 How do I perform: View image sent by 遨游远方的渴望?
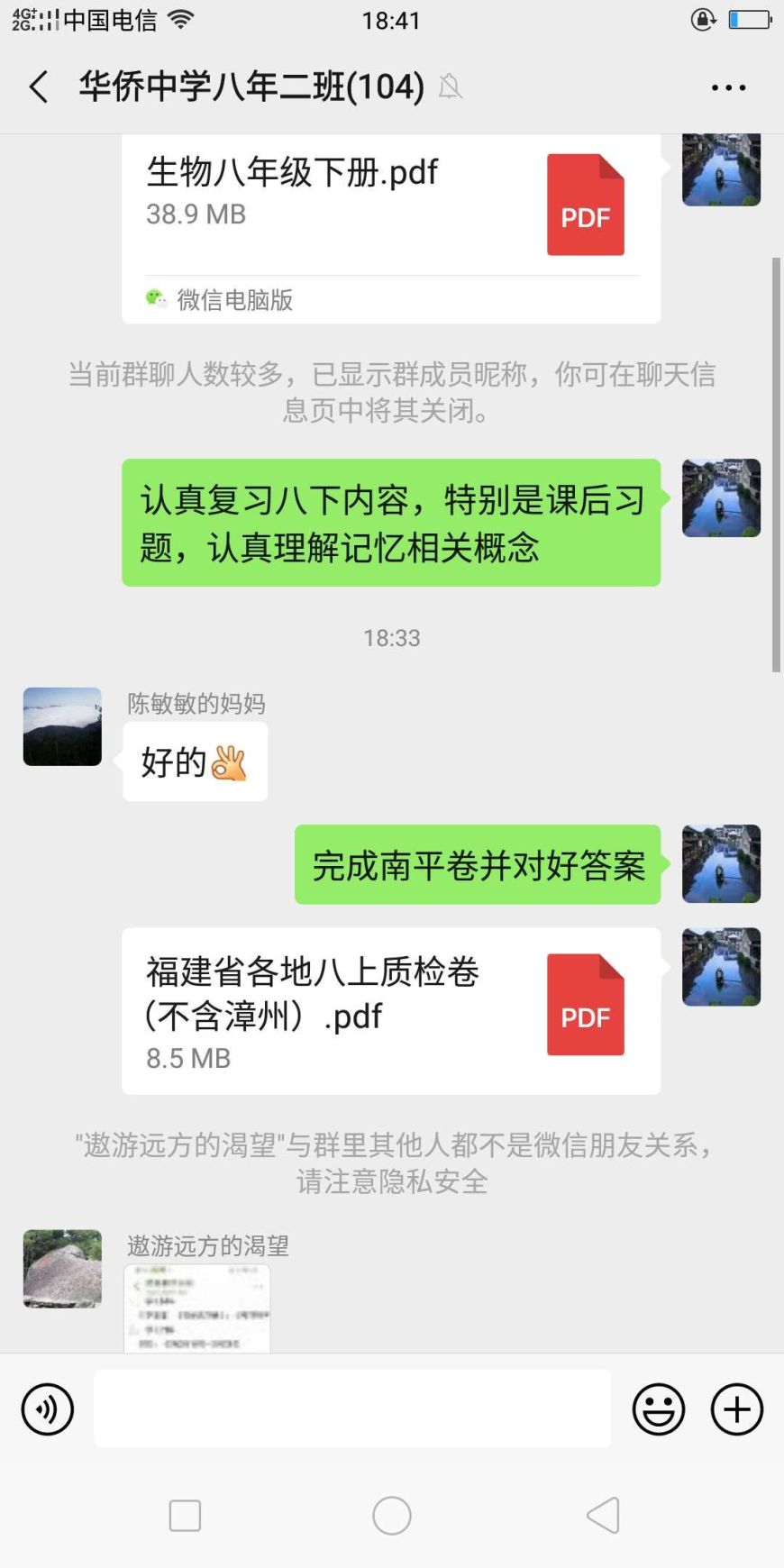coord(196,1308)
